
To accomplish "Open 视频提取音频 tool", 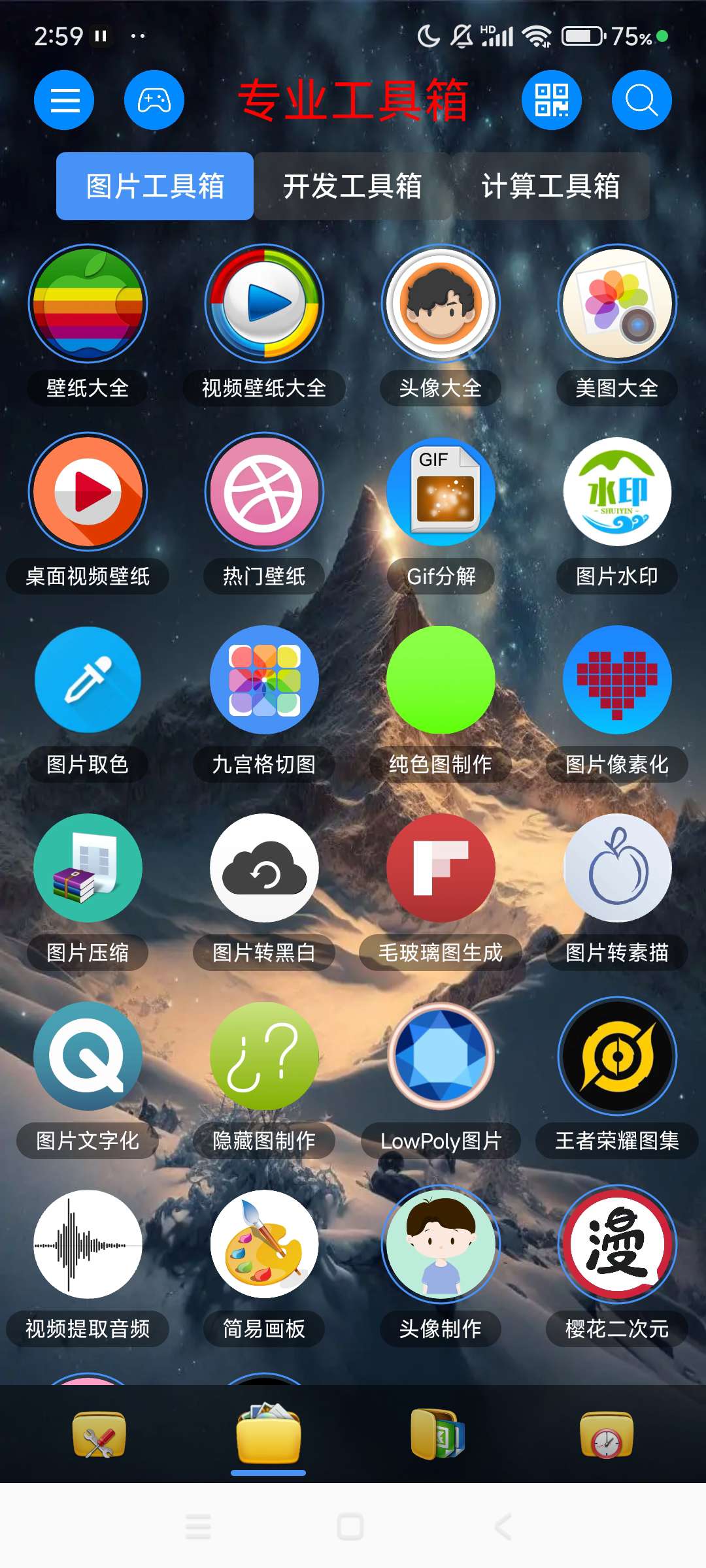I will (88, 1245).
